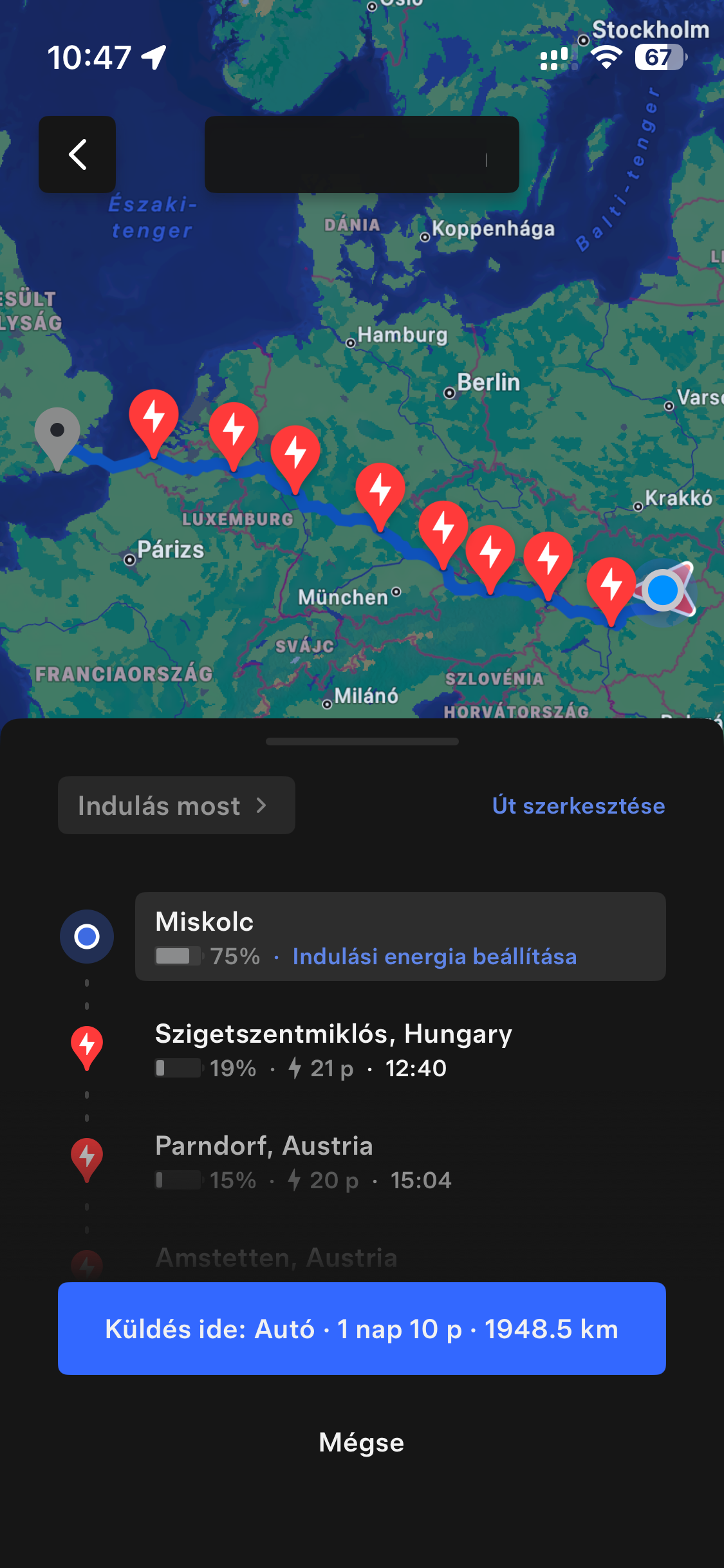Tap the Út szerkesztése link
The width and height of the screenshot is (724, 1568).
coord(578,805)
